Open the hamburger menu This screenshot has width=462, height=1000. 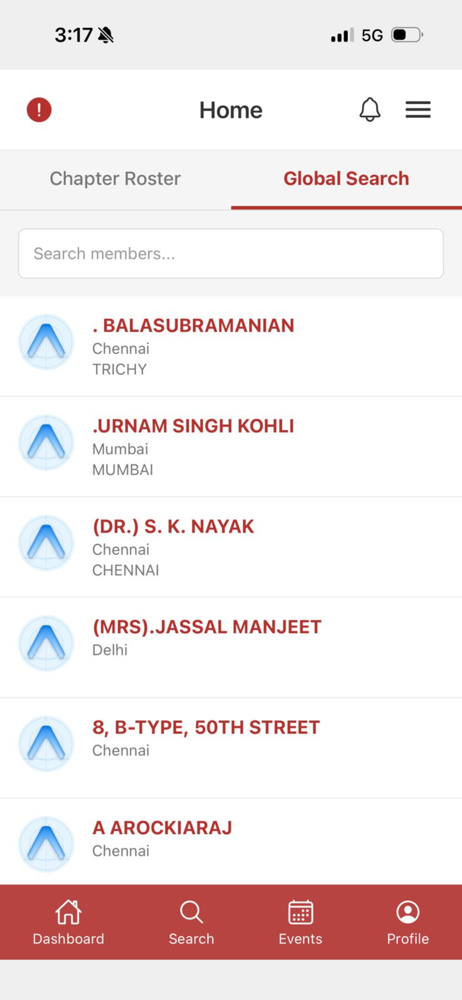pyautogui.click(x=418, y=110)
